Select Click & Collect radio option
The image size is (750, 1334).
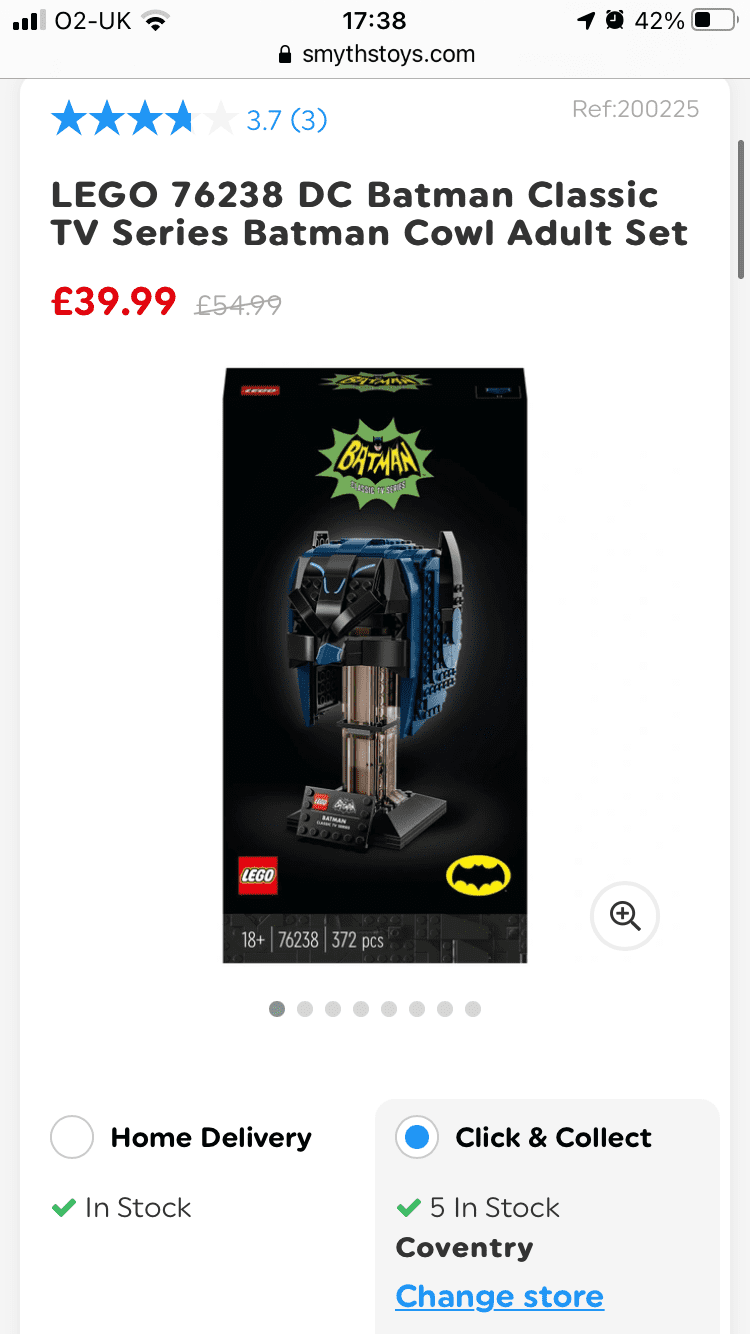pyautogui.click(x=417, y=1138)
